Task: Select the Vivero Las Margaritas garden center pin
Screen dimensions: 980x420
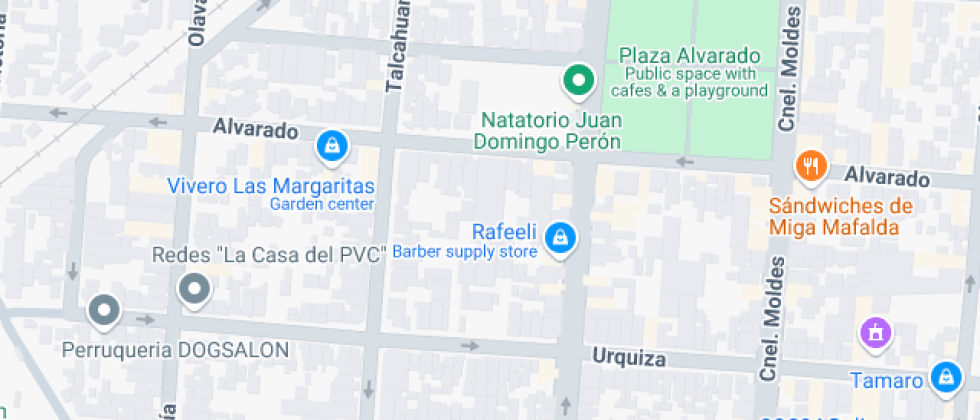Action: tap(331, 147)
